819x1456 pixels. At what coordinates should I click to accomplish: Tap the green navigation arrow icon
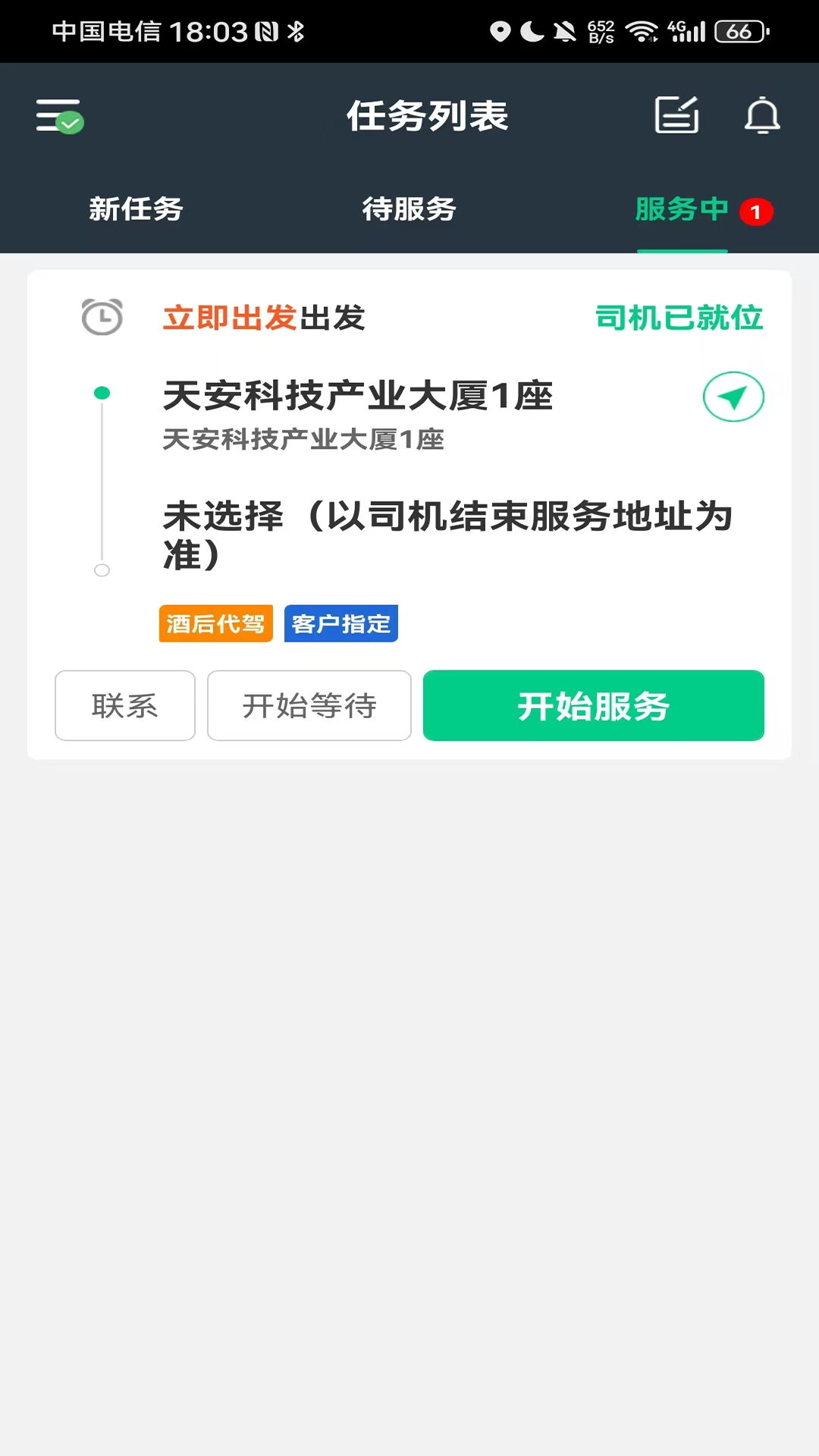point(733,396)
